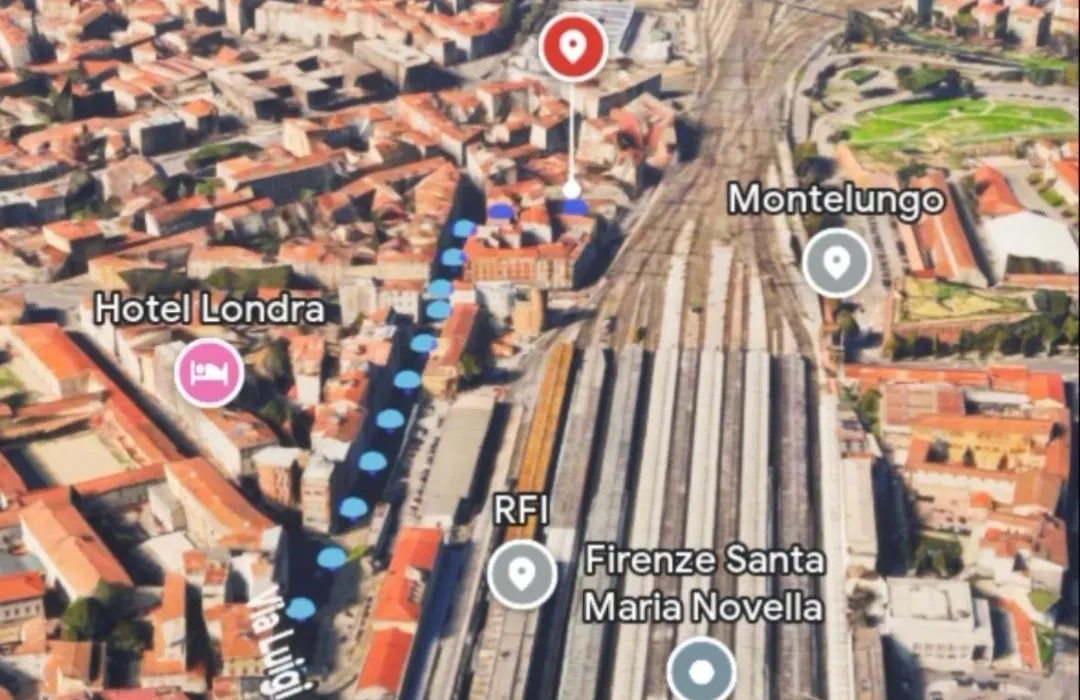Open the RFI place marker
Viewport: 1080px width, 700px height.
tap(522, 574)
